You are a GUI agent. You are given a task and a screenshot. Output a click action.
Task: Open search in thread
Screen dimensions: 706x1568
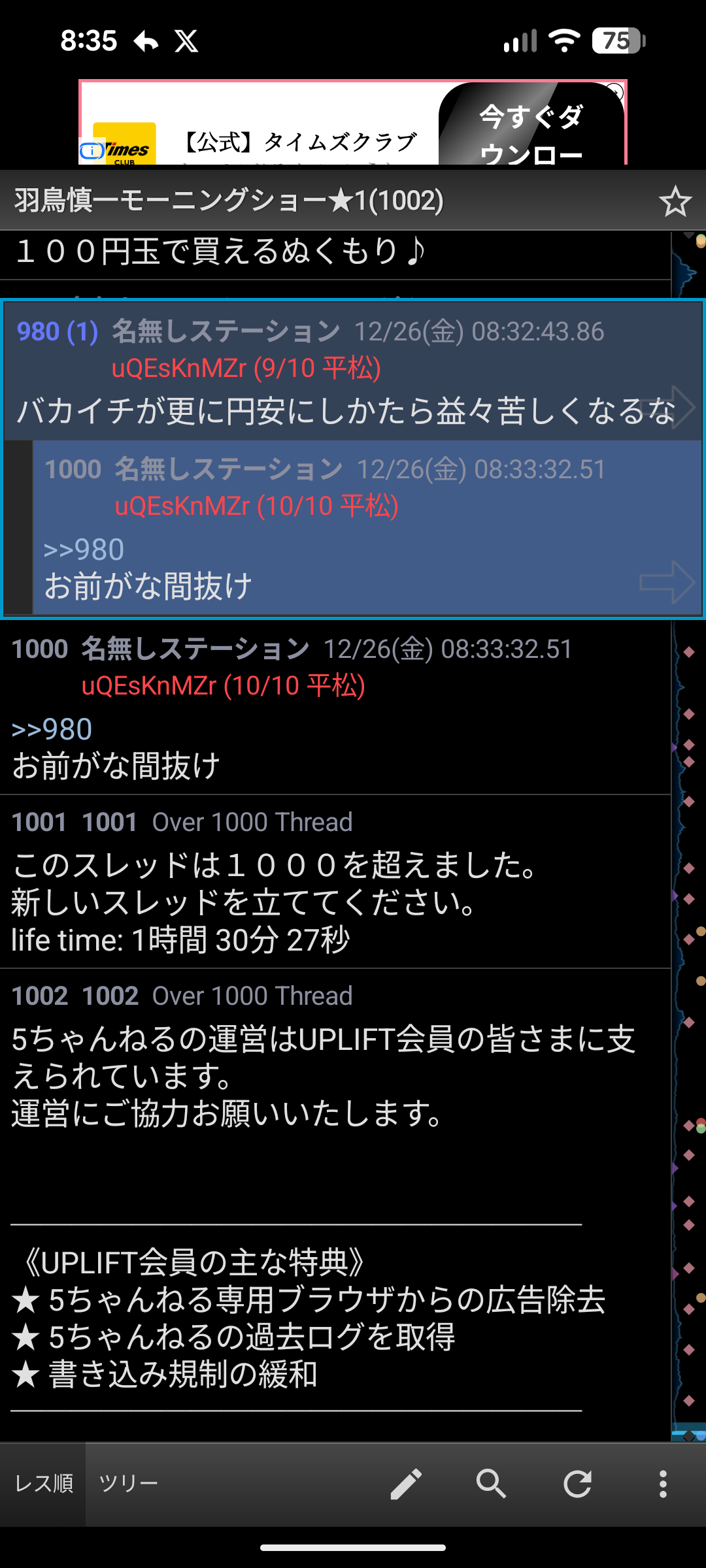click(491, 1484)
